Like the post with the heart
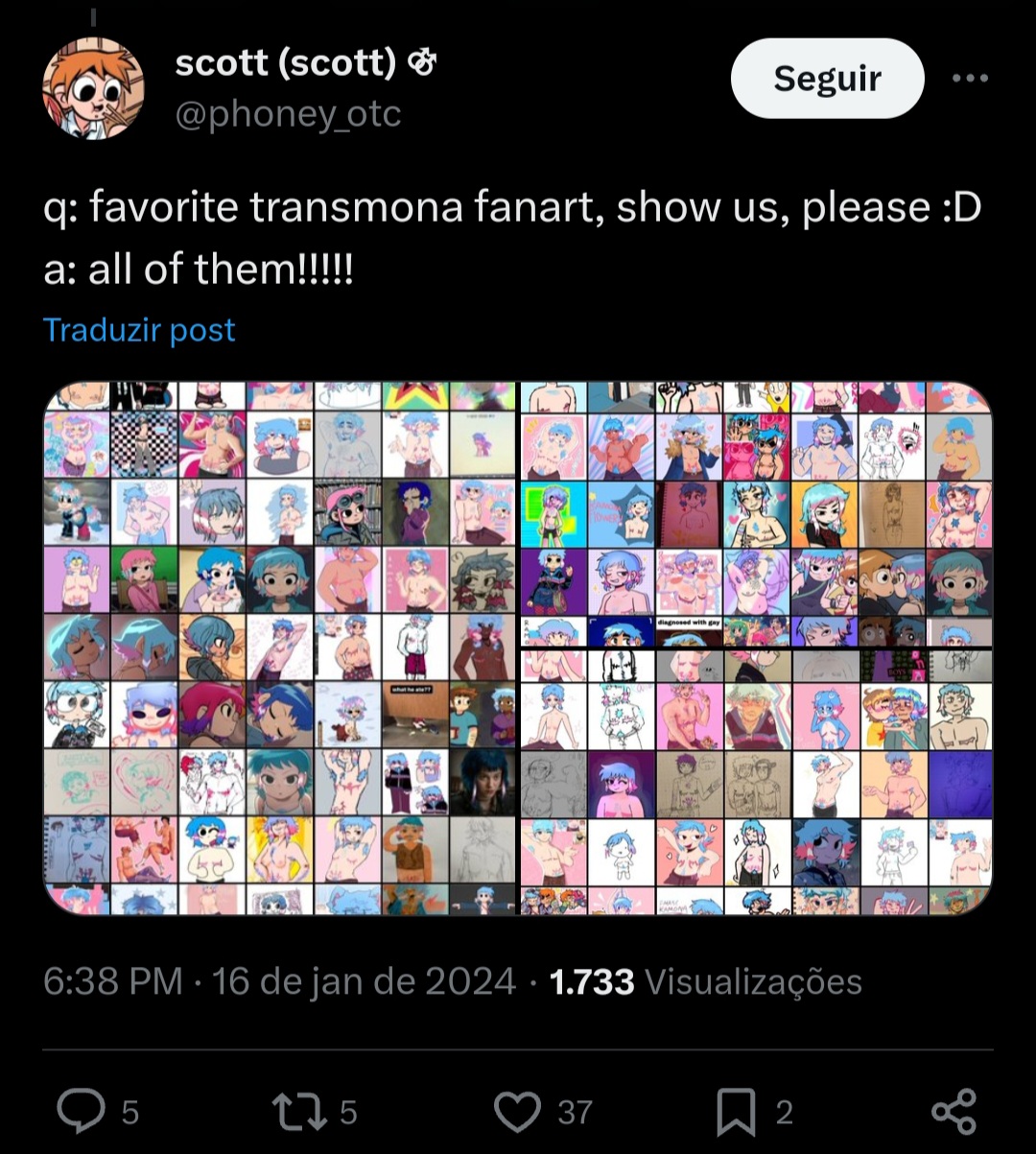Screen dimensions: 1036x1154 tap(518, 1111)
